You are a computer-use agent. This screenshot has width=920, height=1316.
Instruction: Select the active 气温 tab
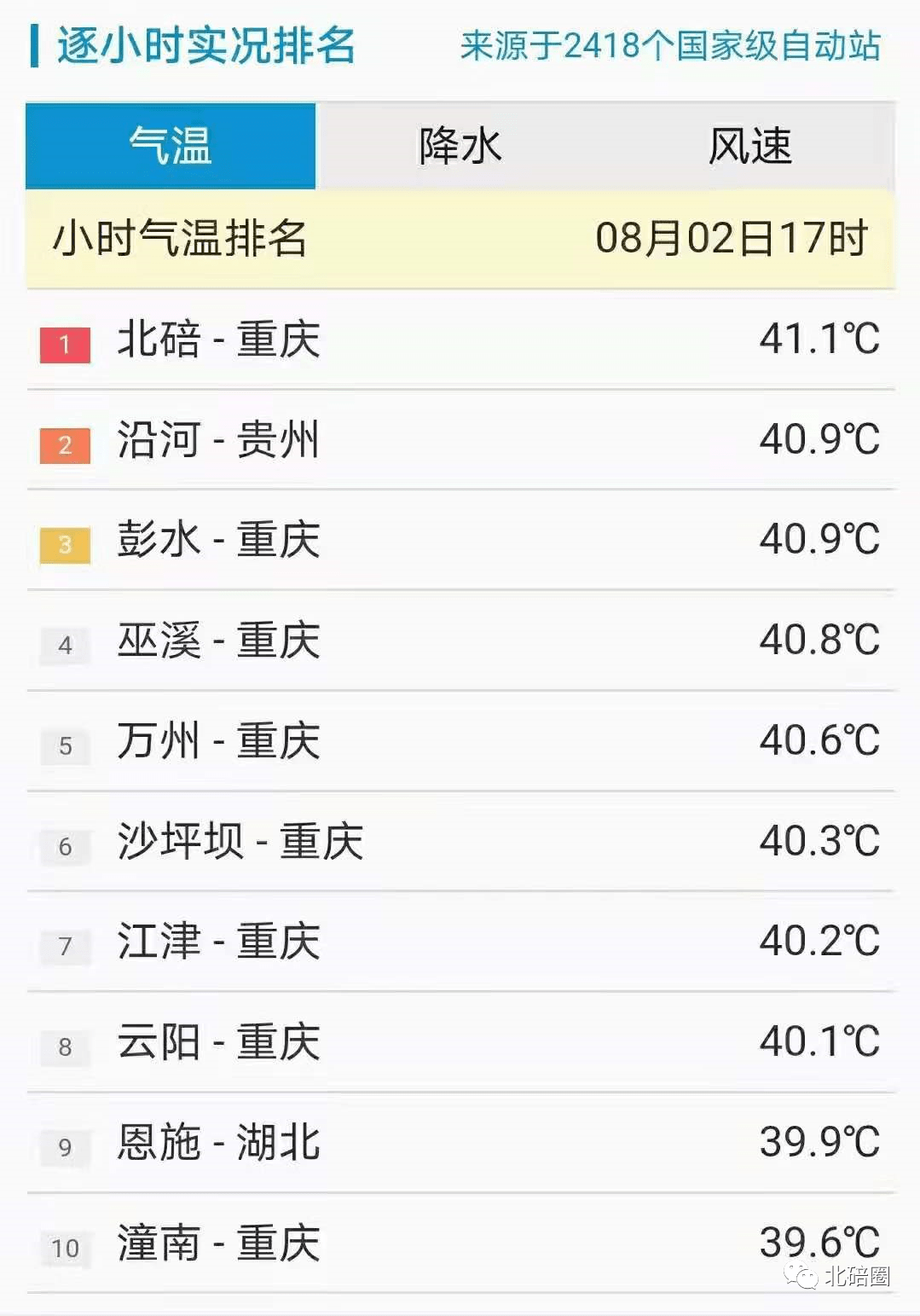coord(171,145)
